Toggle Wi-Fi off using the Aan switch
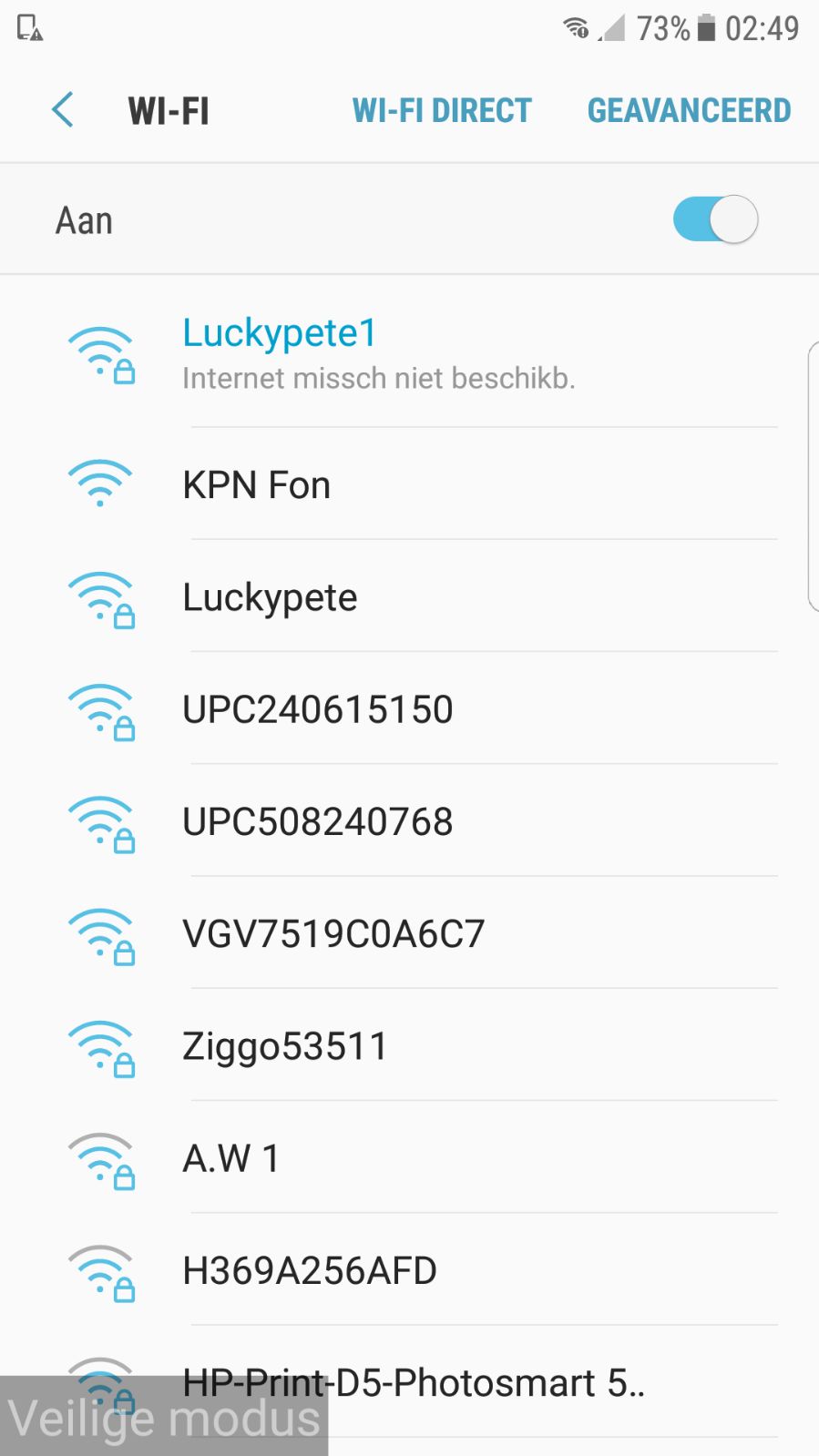The height and width of the screenshot is (1456, 819). 714,219
